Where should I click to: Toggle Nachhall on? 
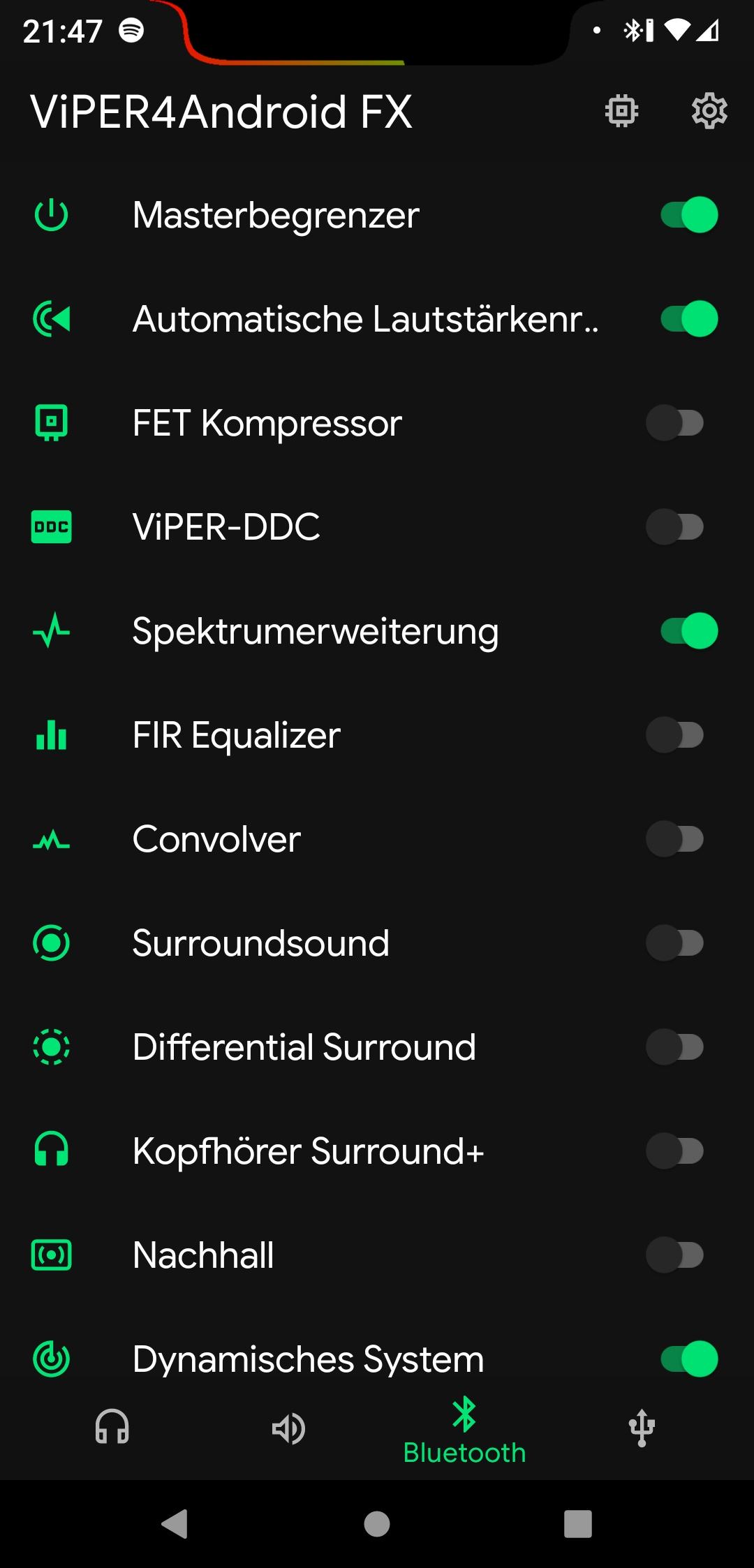(674, 1255)
